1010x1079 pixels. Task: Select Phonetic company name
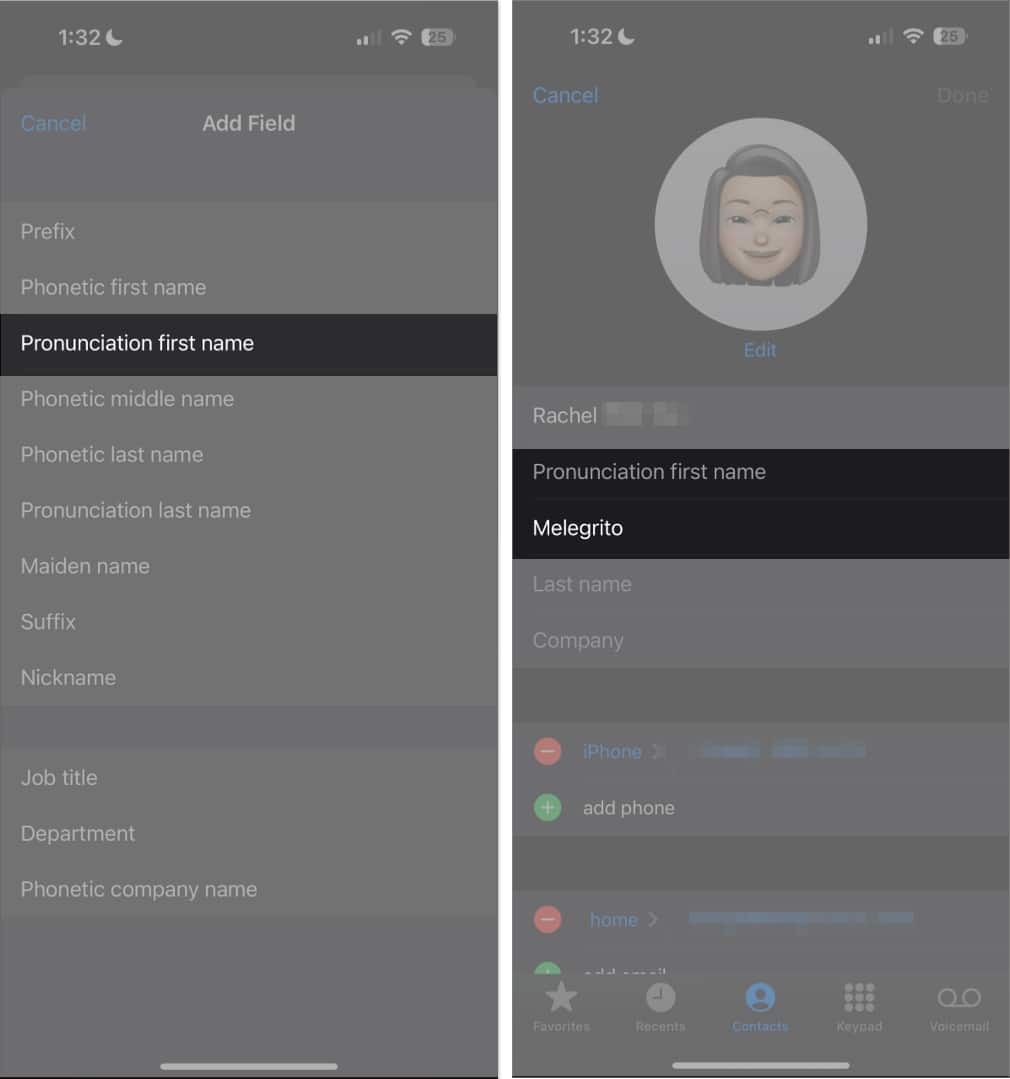click(139, 889)
